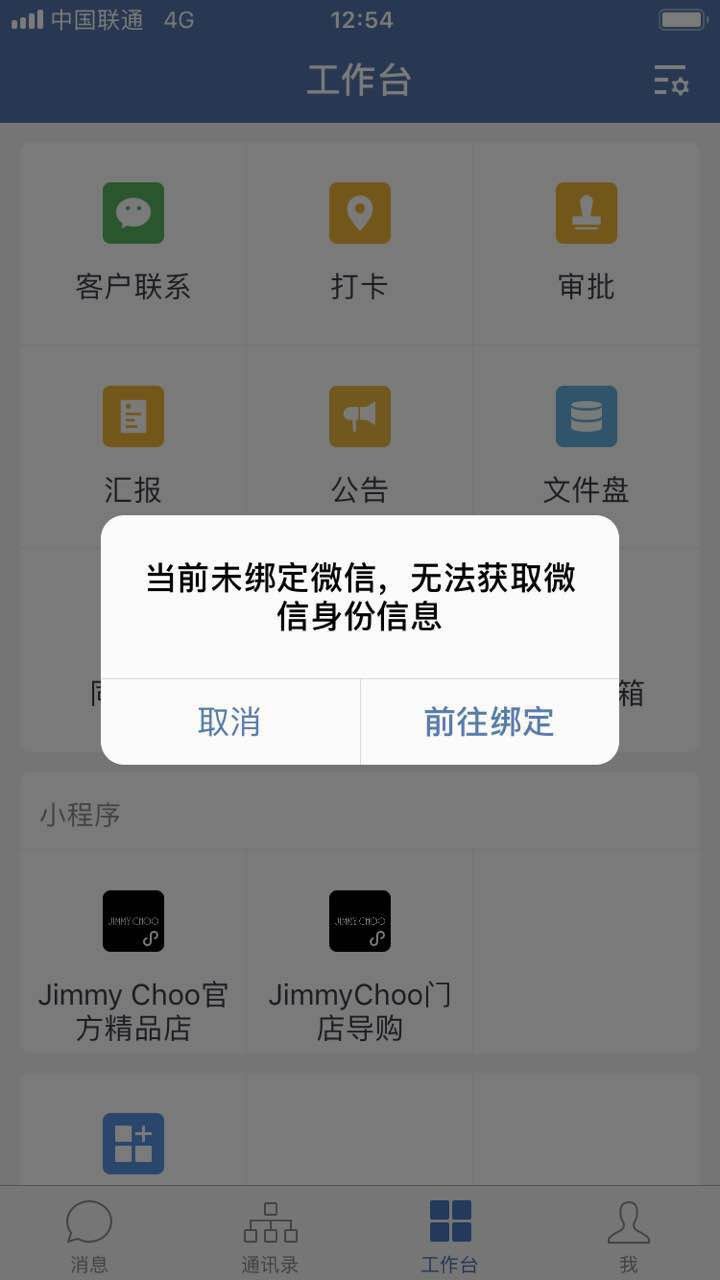Tap 前往绑定 to bind WeChat
This screenshot has width=720, height=1280.
489,722
